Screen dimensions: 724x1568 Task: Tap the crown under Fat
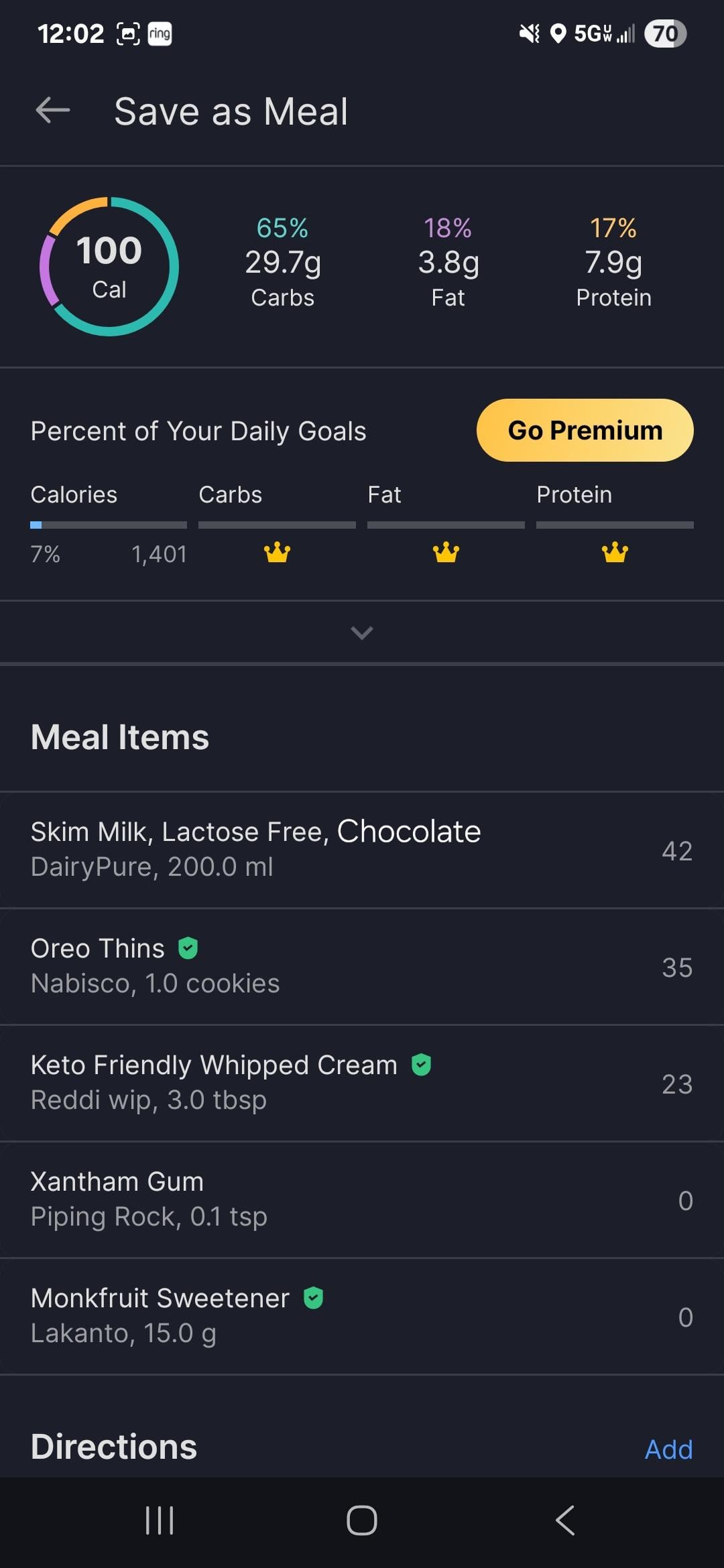pyautogui.click(x=446, y=553)
